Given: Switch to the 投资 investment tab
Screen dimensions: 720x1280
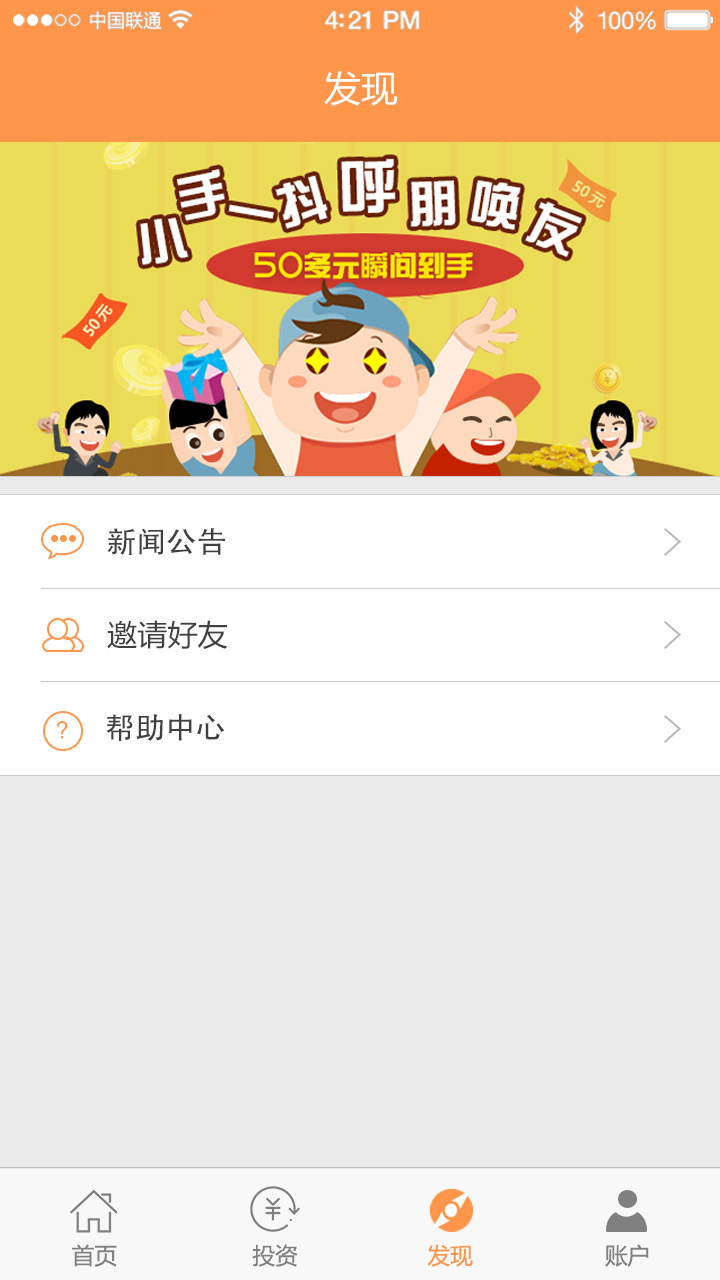Looking at the screenshot, I should tap(274, 1226).
